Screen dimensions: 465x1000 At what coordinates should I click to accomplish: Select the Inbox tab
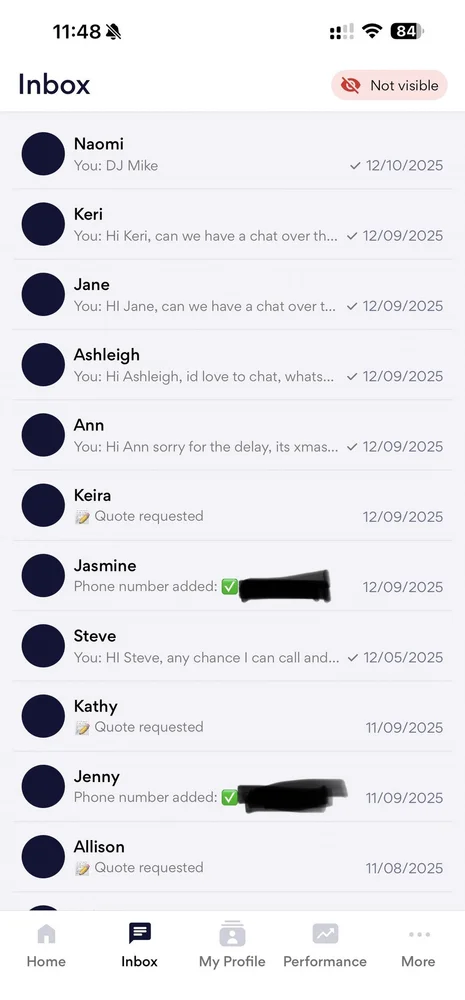click(139, 946)
